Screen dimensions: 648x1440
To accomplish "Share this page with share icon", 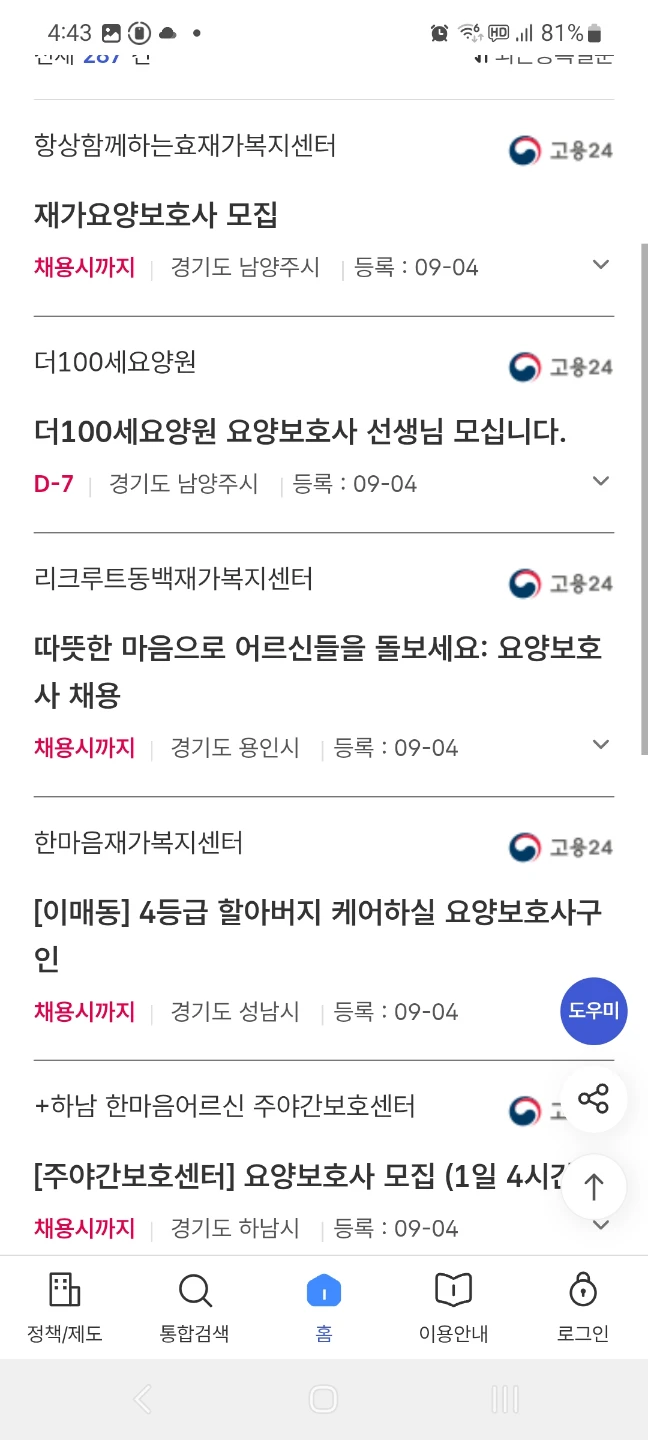I will pos(593,1100).
